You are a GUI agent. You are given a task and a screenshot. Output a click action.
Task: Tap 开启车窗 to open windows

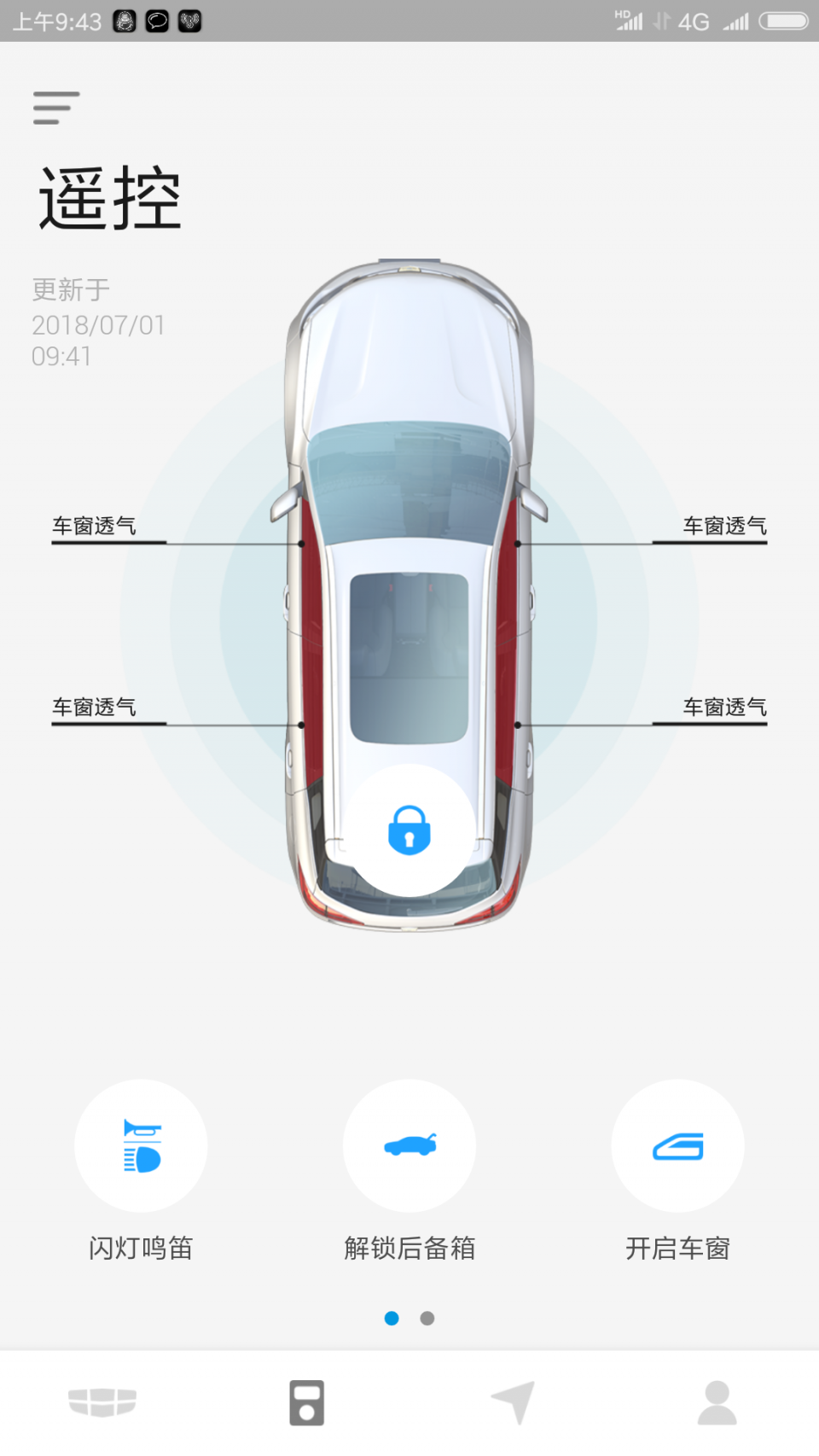pyautogui.click(x=677, y=1146)
